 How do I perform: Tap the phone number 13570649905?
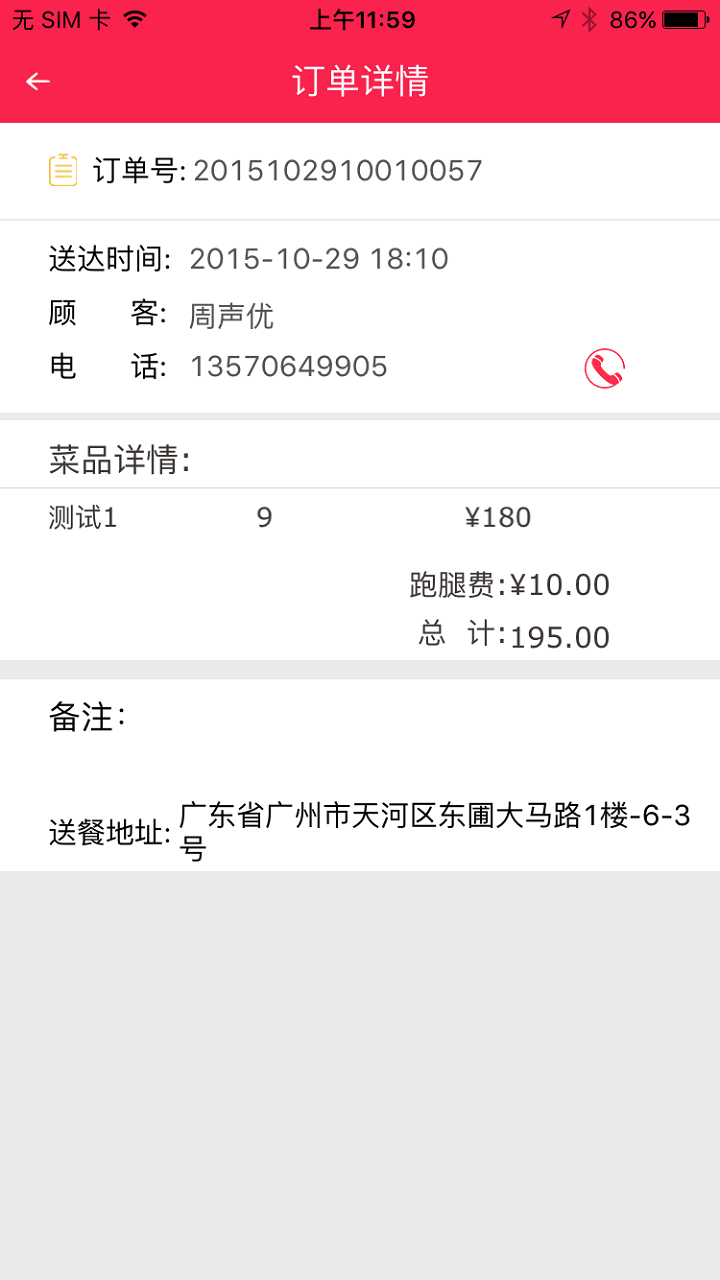(x=287, y=366)
